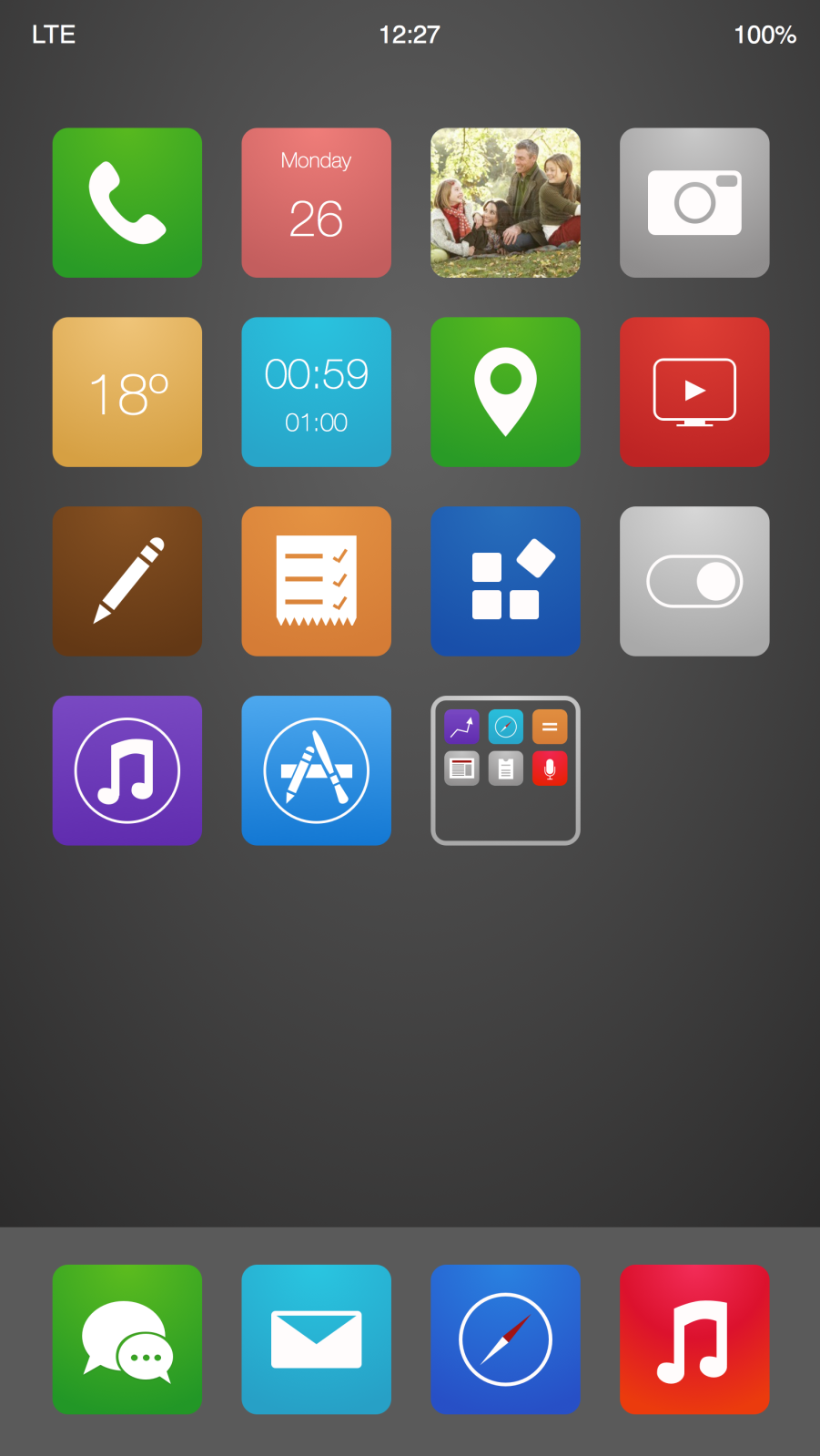Screen dimensions: 820x1456
Task: Open the Mail app in the dock
Action: click(x=317, y=1339)
